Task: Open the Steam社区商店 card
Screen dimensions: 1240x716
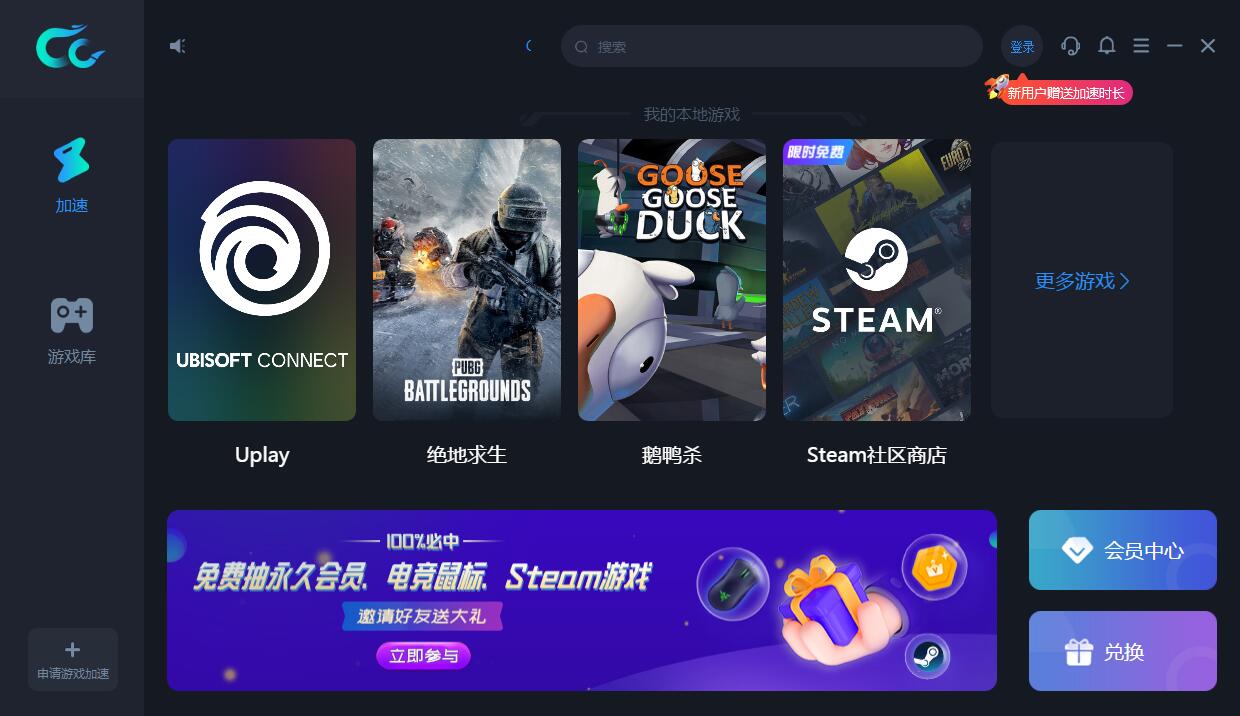Action: (x=877, y=280)
